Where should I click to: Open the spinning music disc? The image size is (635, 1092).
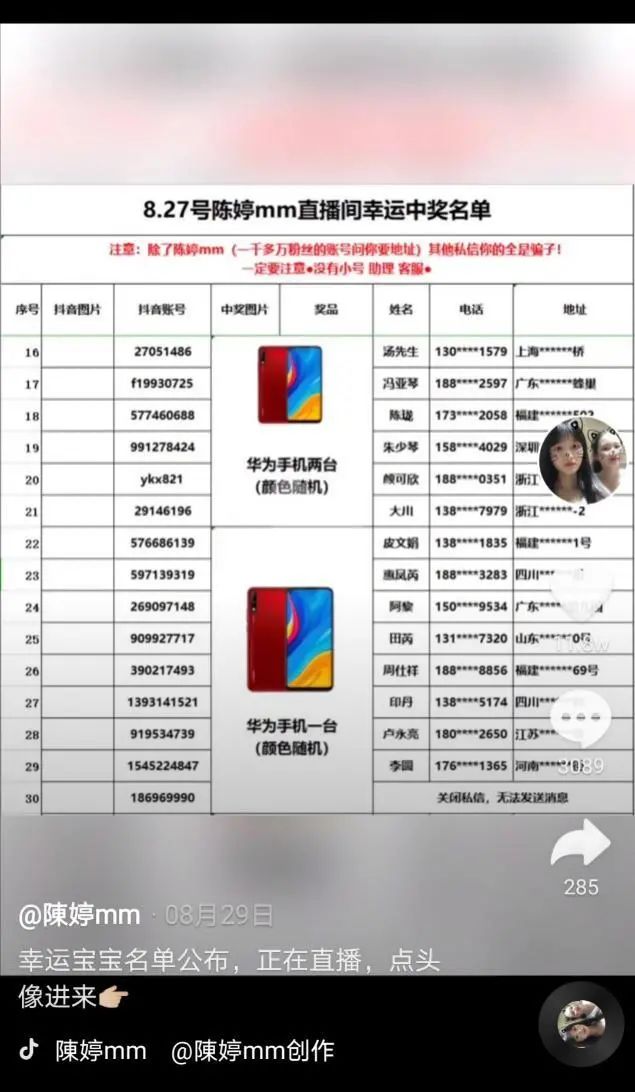click(581, 1024)
